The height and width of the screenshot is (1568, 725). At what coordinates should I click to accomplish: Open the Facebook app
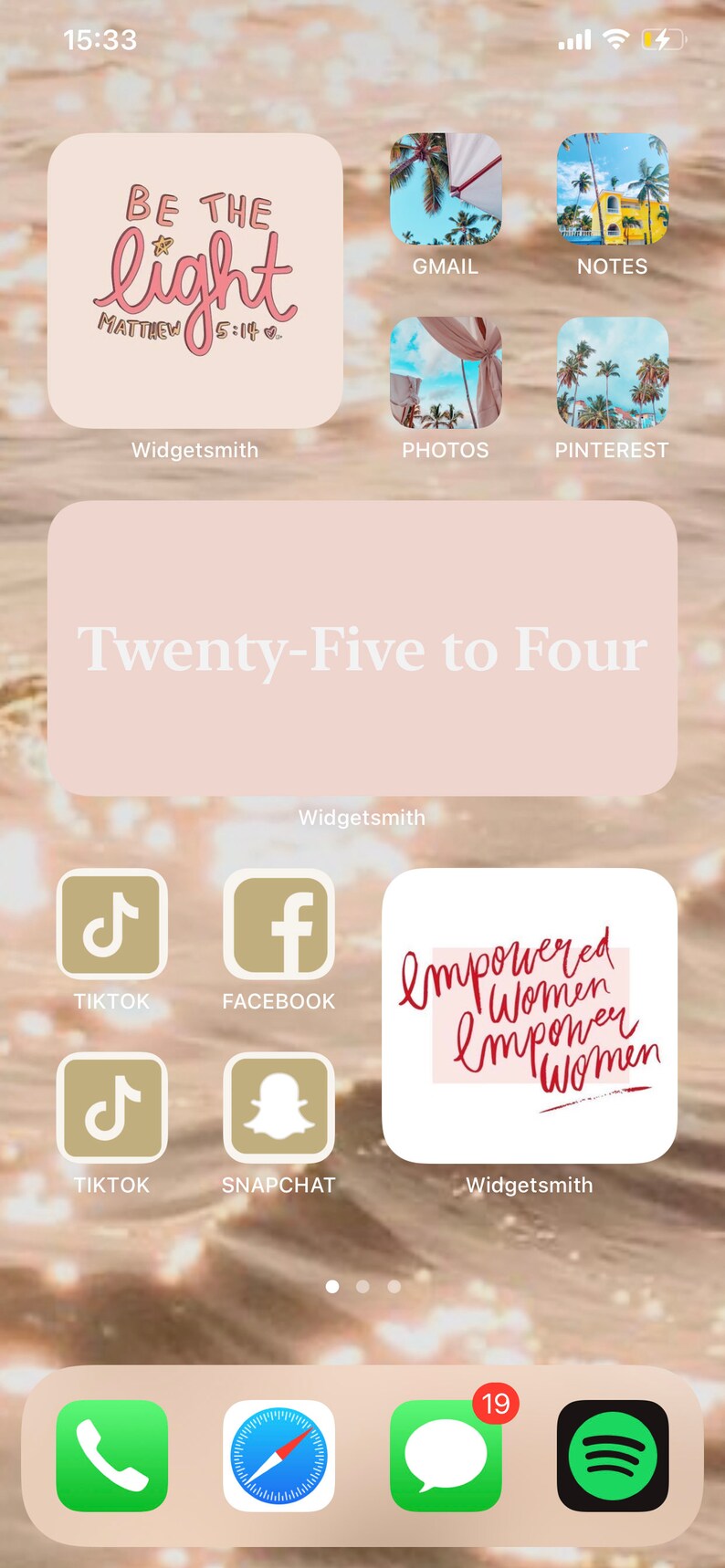click(278, 924)
